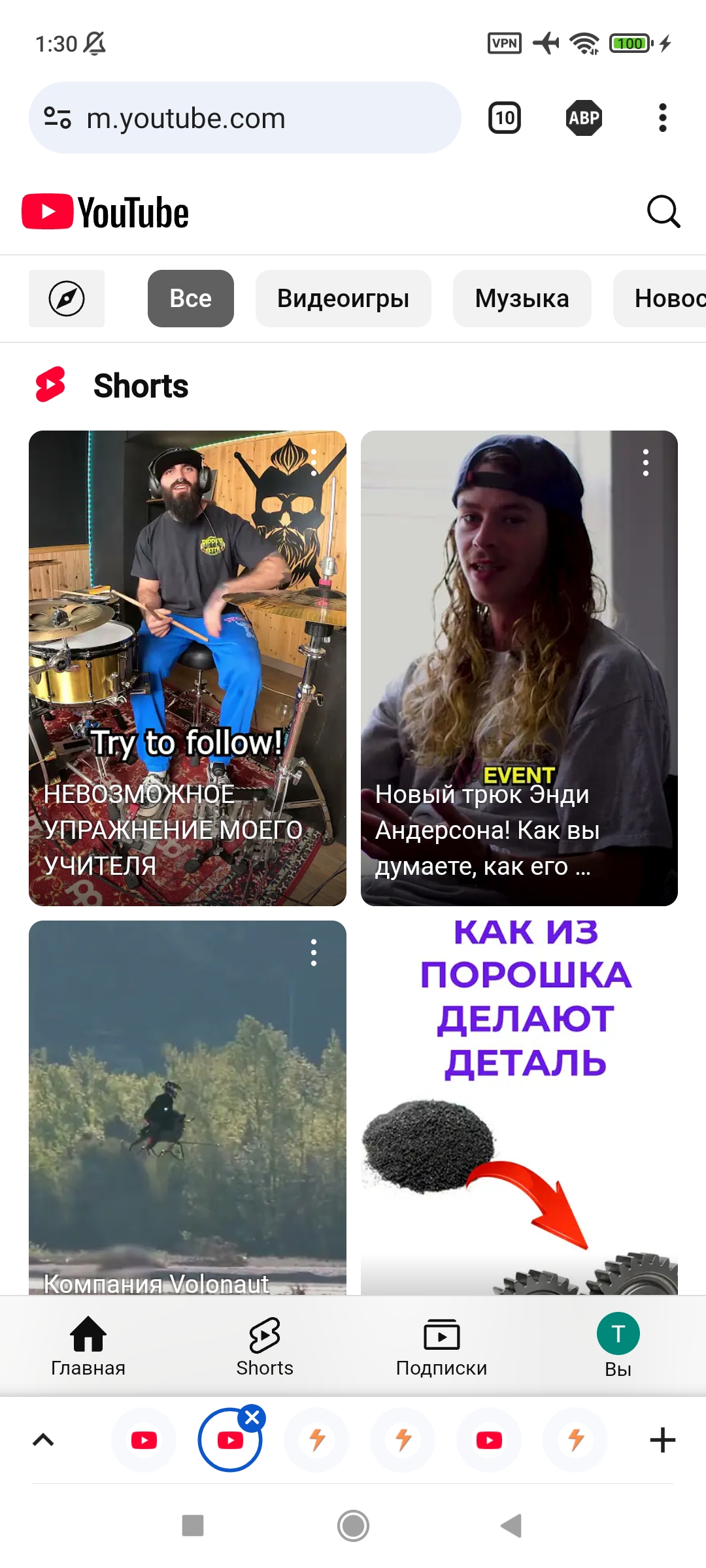
Task: Filter videos by Музыка
Action: pyautogui.click(x=522, y=299)
